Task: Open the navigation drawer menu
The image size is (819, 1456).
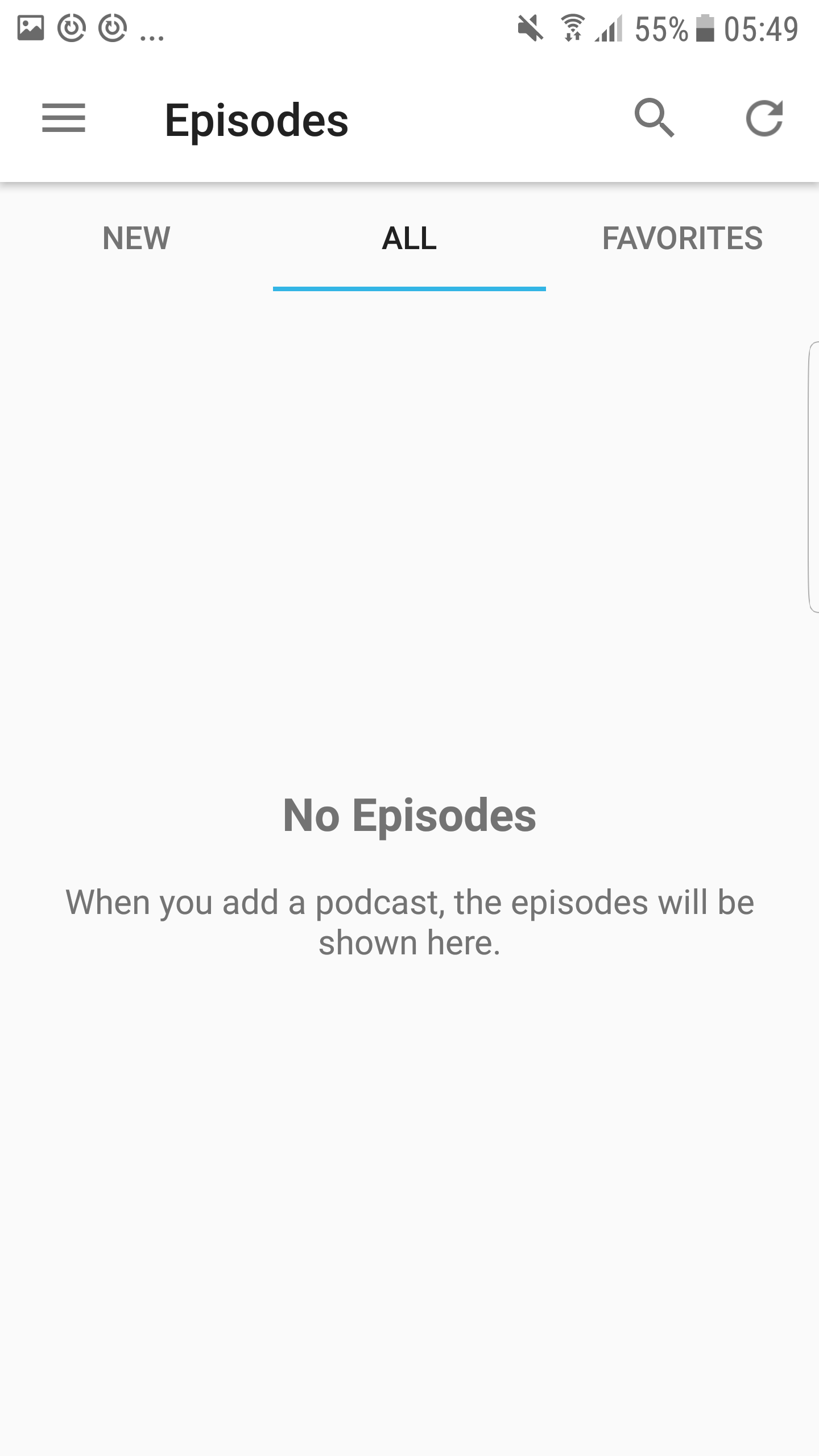Action: click(x=64, y=118)
